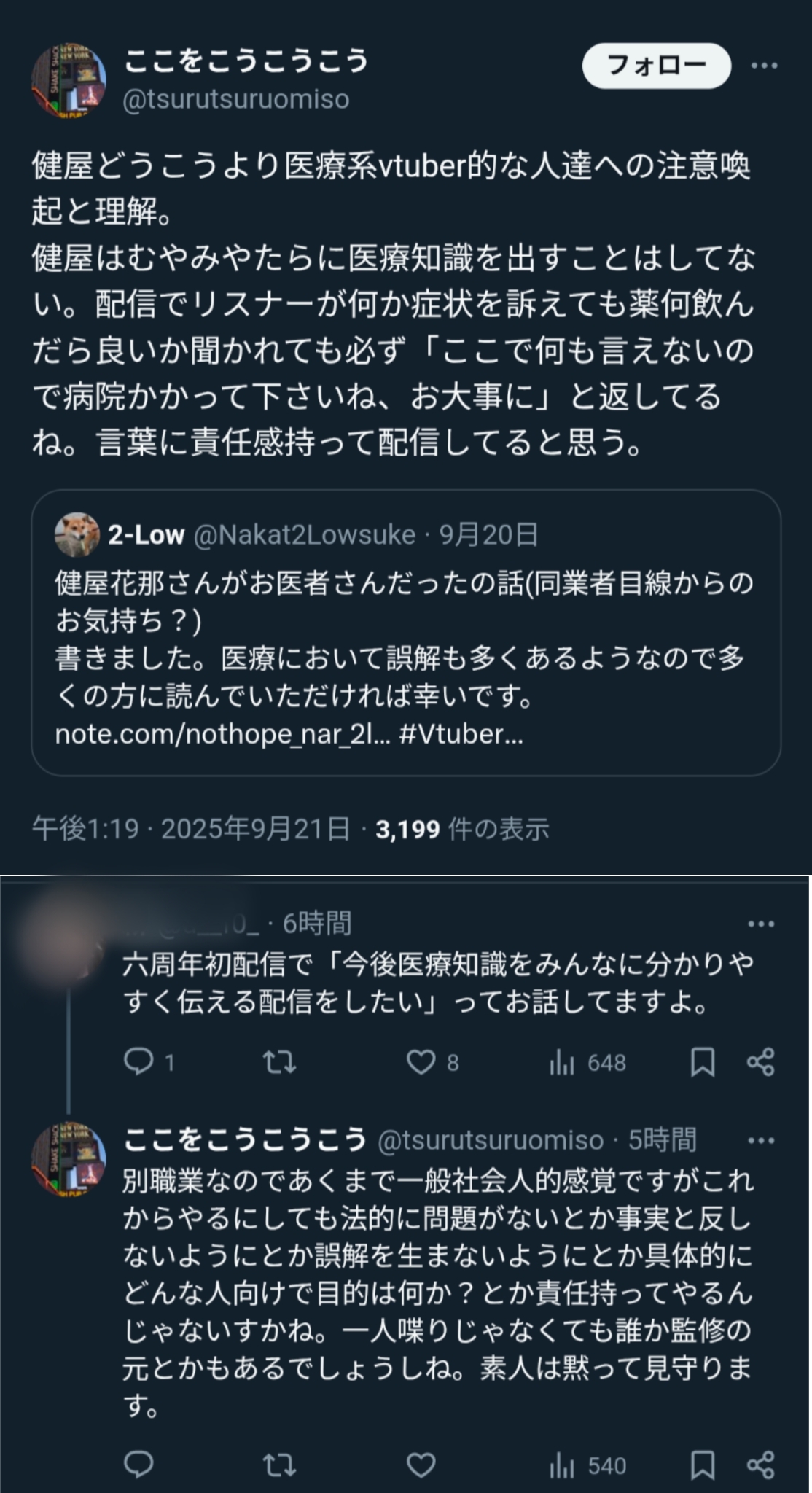Reply to the 六周年初配信 comment
The height and width of the screenshot is (1493, 812).
pos(138,1062)
